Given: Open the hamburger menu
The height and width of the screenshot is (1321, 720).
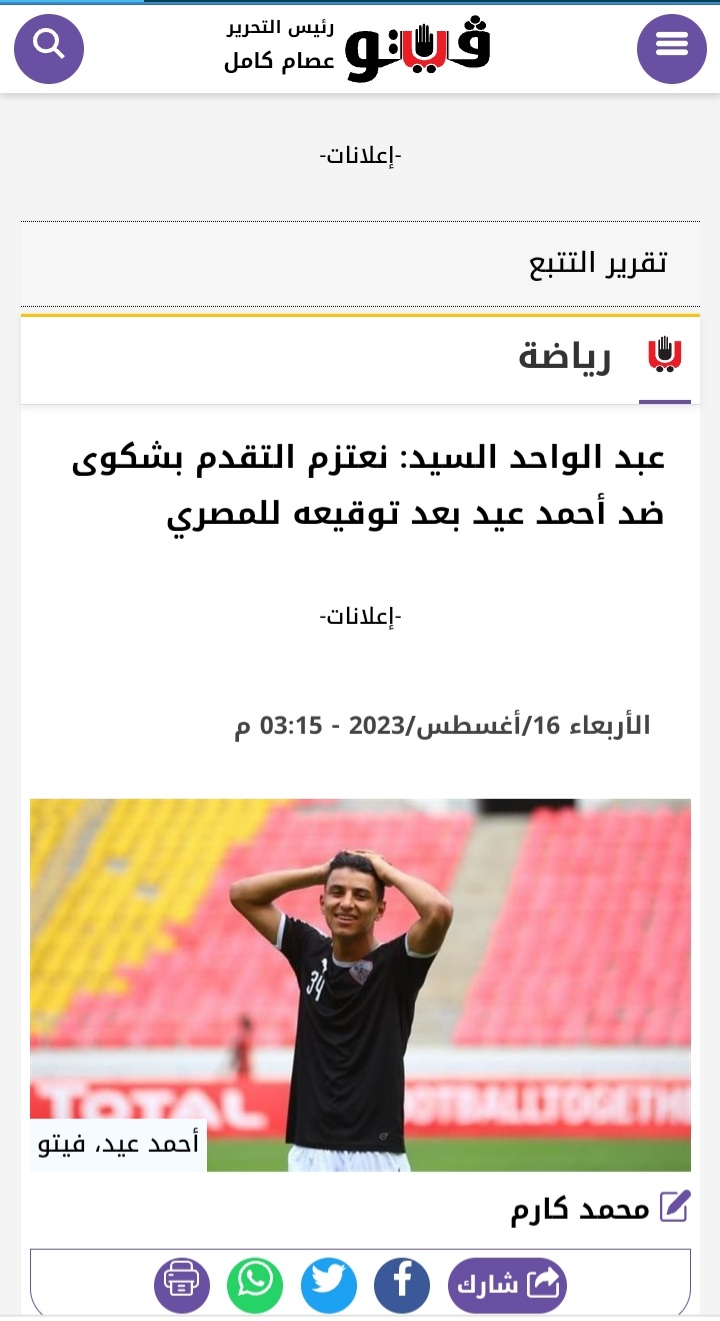Looking at the screenshot, I should 671,47.
